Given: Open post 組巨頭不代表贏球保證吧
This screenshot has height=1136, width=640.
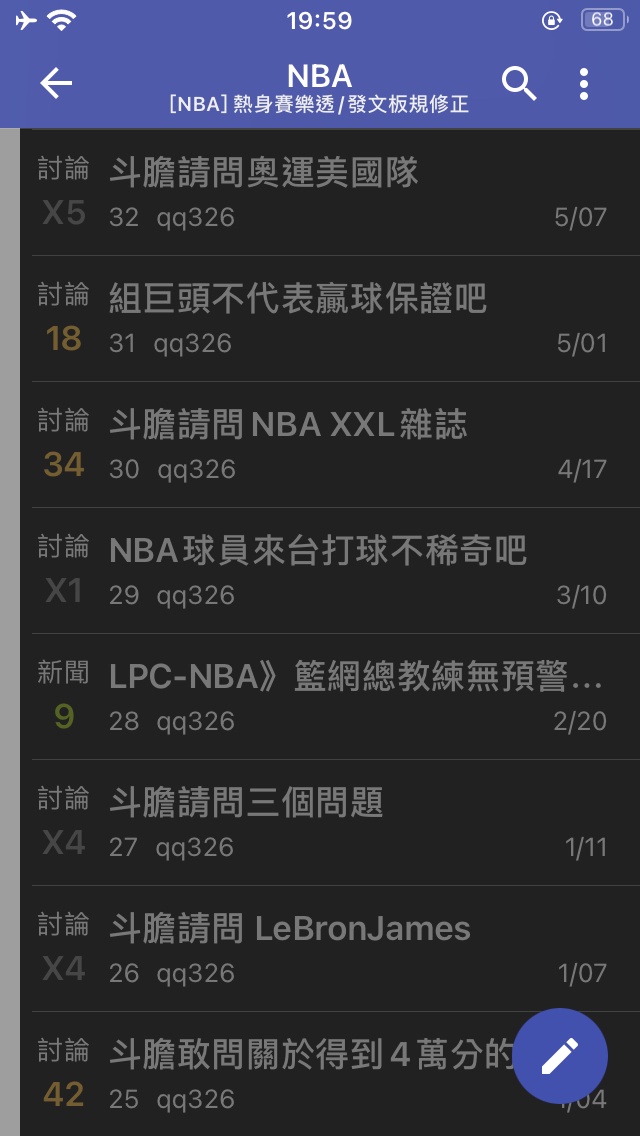Looking at the screenshot, I should click(298, 299).
